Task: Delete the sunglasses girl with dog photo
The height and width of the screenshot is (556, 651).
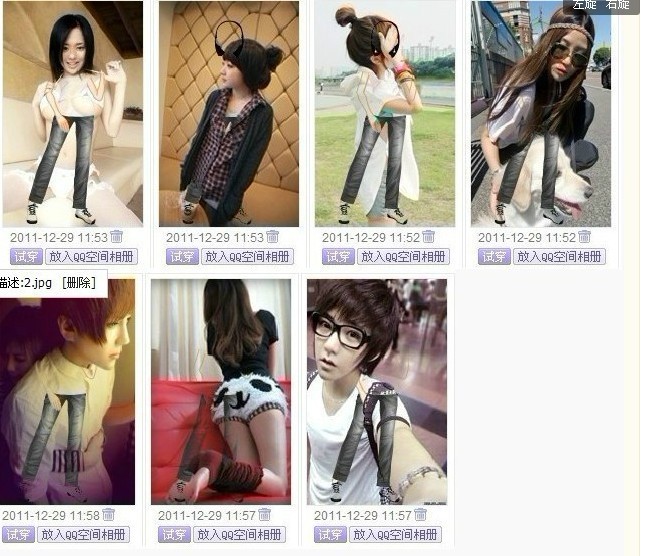Action: 584,237
